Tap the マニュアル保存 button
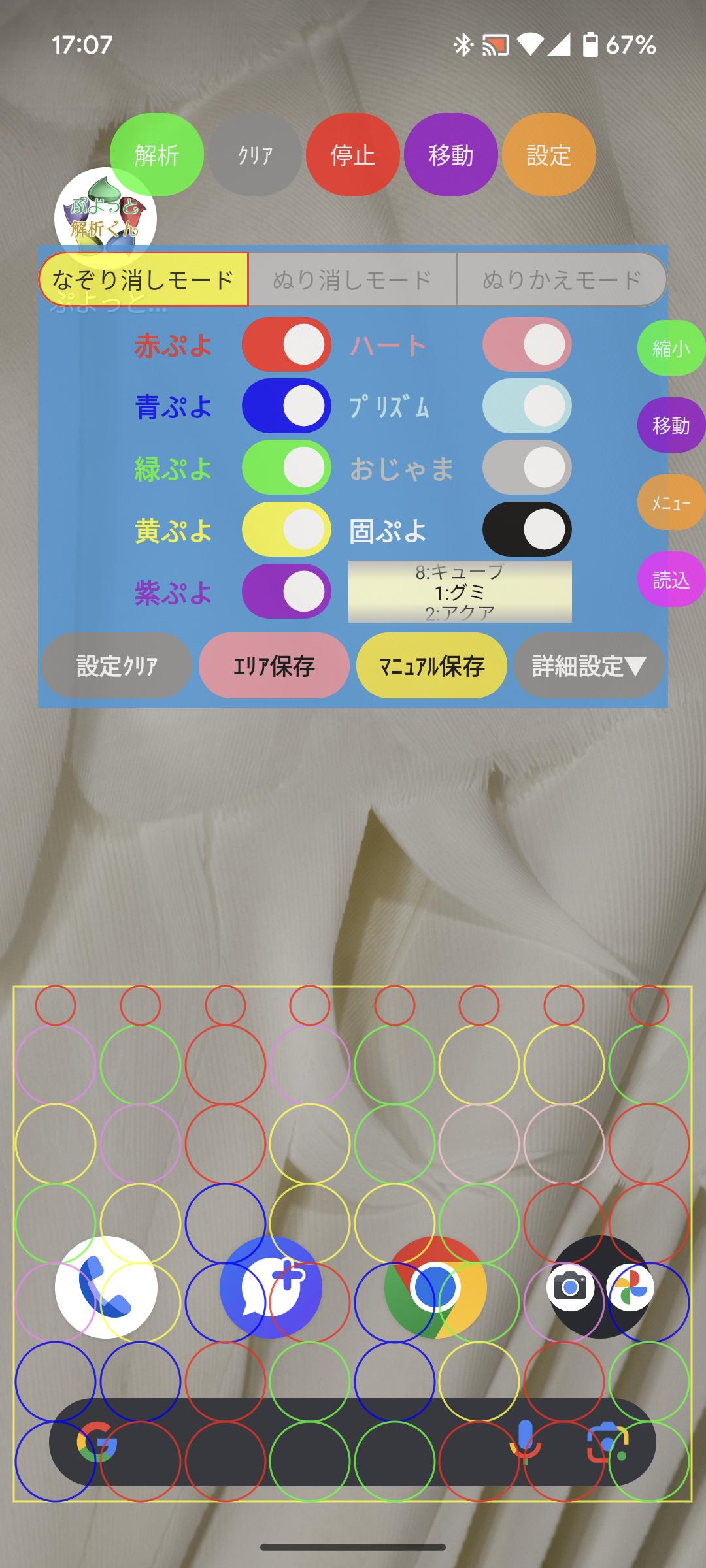The image size is (706, 1568). point(431,666)
